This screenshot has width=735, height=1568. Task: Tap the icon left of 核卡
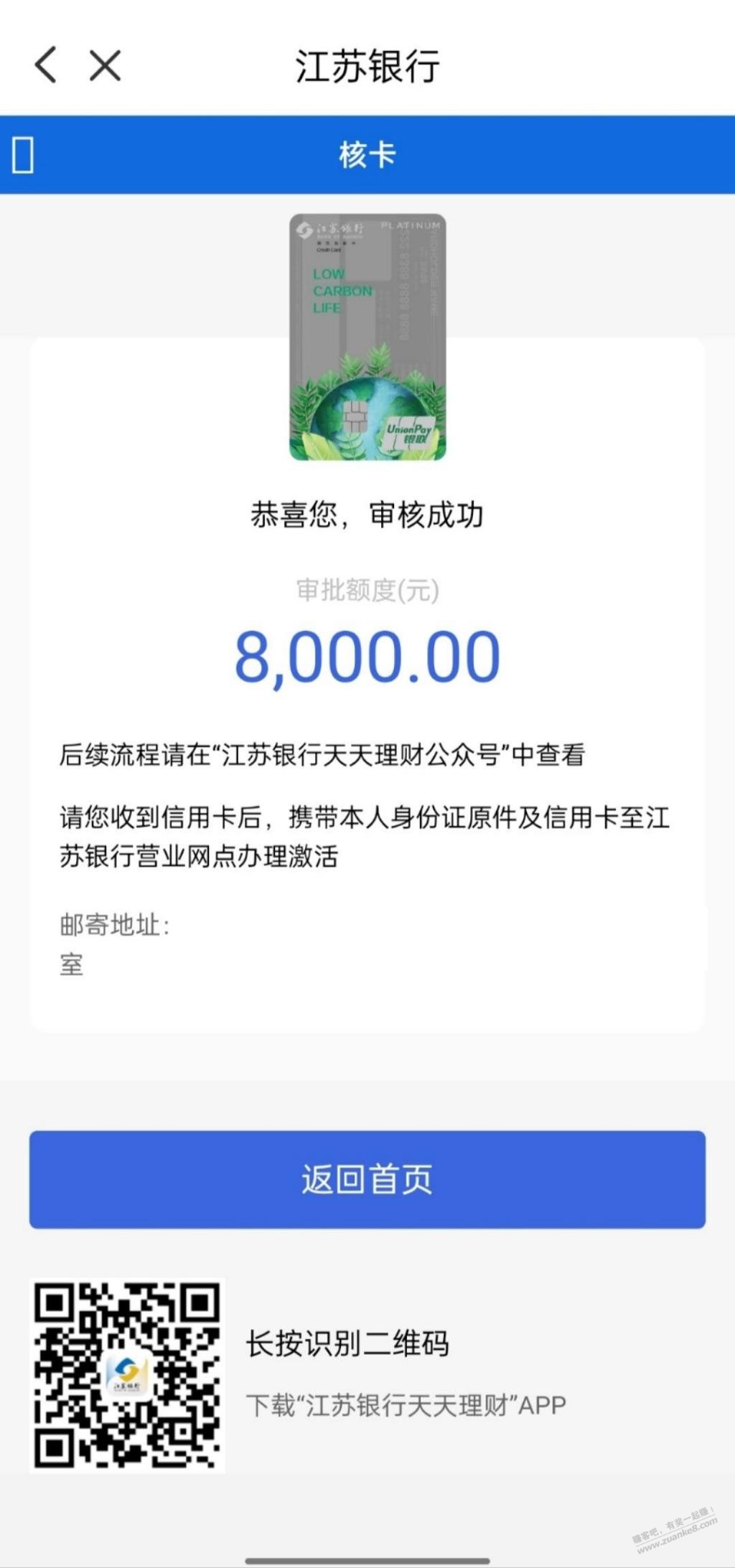pyautogui.click(x=23, y=155)
